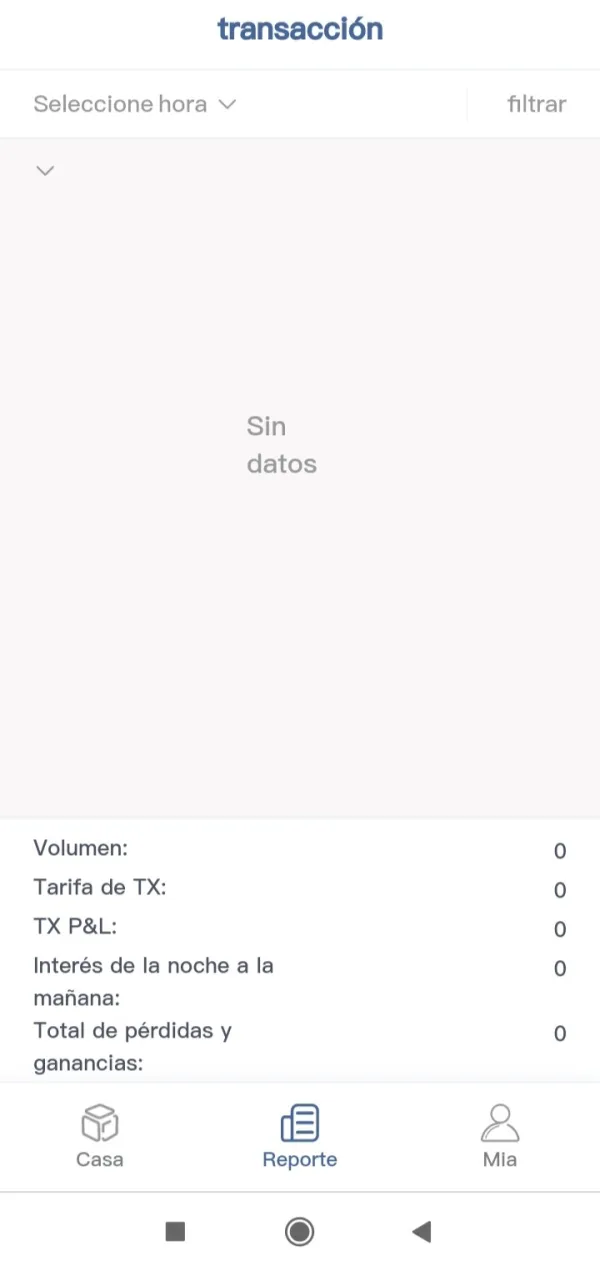This screenshot has width=600, height=1271.
Task: Switch to the Casa tab
Action: click(100, 1136)
